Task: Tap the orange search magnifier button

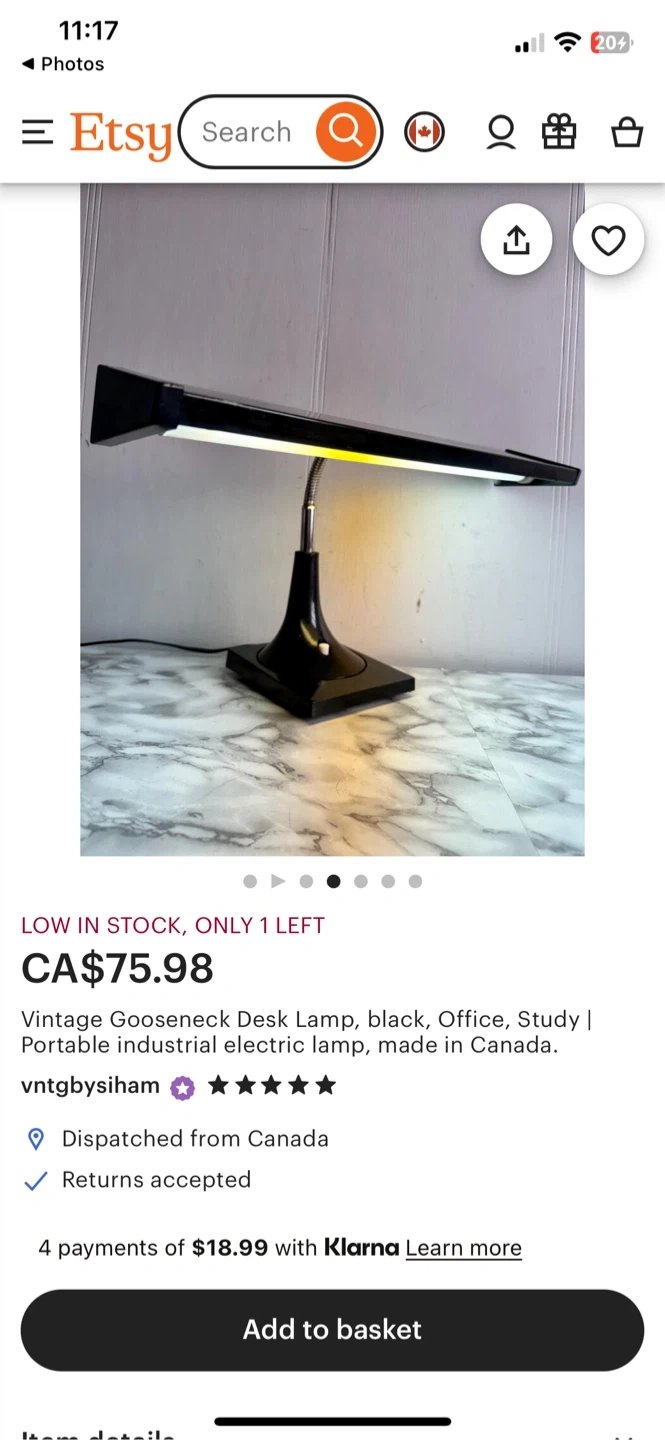Action: coord(346,132)
